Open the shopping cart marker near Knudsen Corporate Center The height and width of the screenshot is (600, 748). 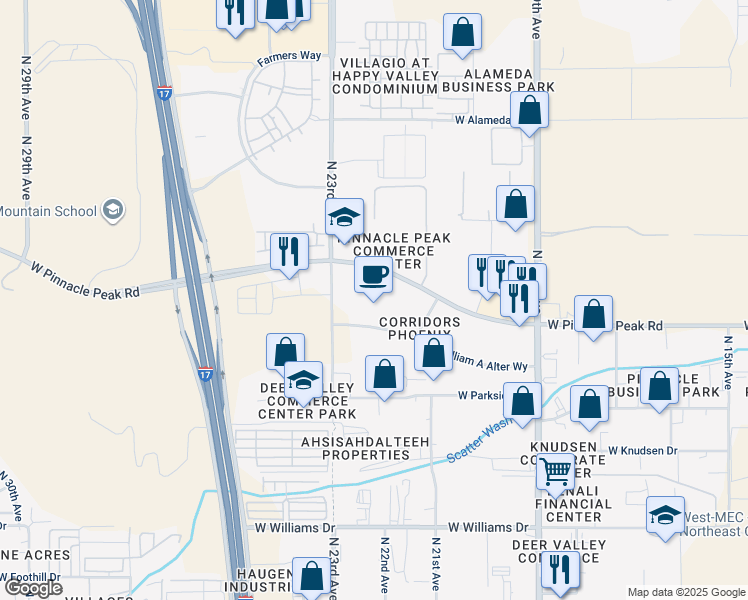point(555,471)
